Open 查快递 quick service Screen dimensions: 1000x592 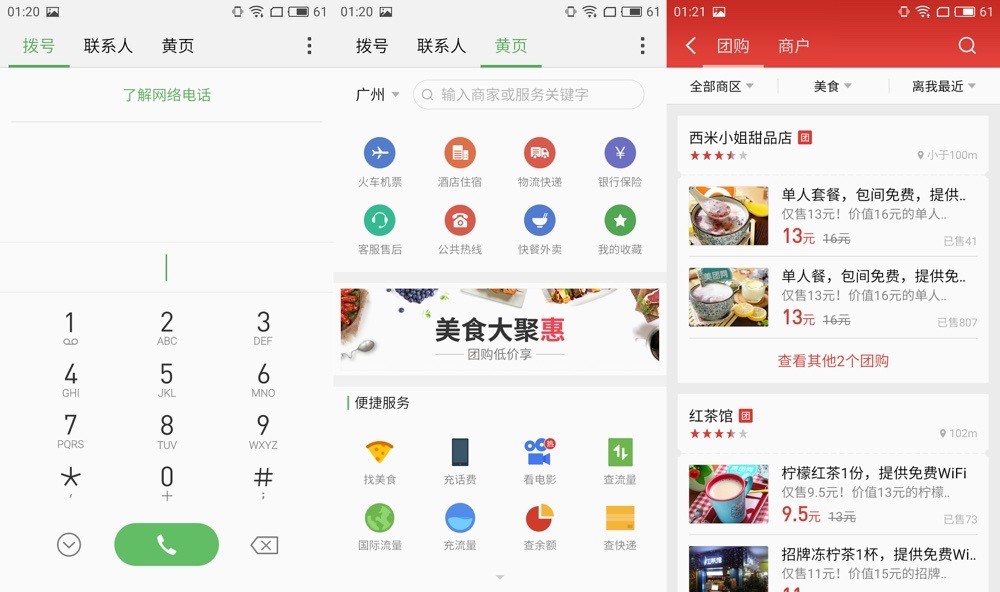pos(620,527)
